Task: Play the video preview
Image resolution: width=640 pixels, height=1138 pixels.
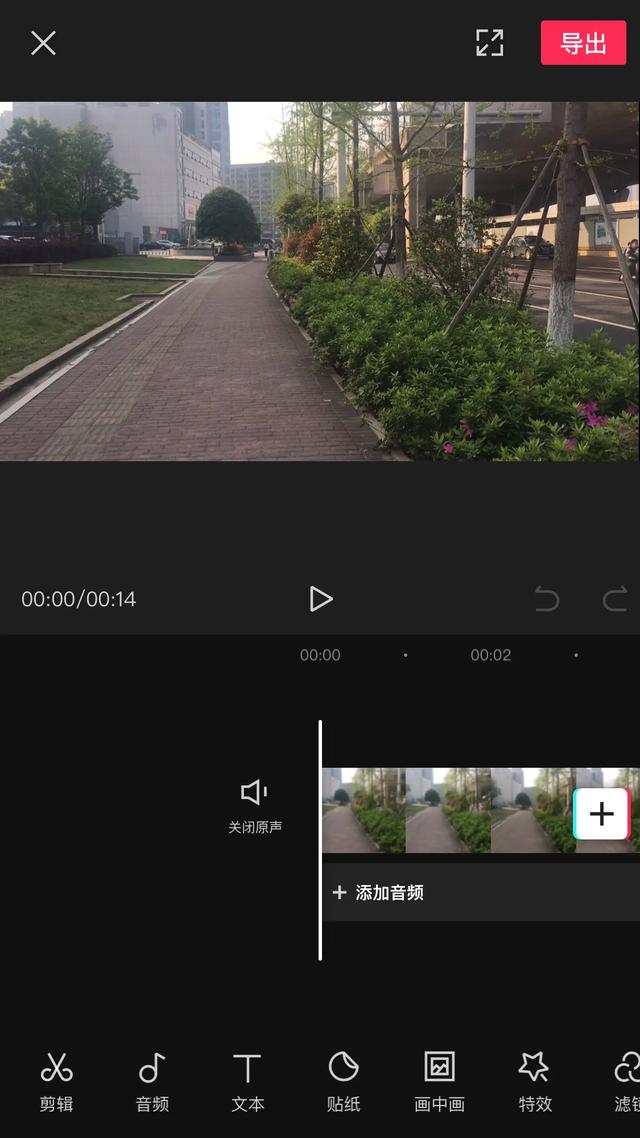Action: coord(320,599)
